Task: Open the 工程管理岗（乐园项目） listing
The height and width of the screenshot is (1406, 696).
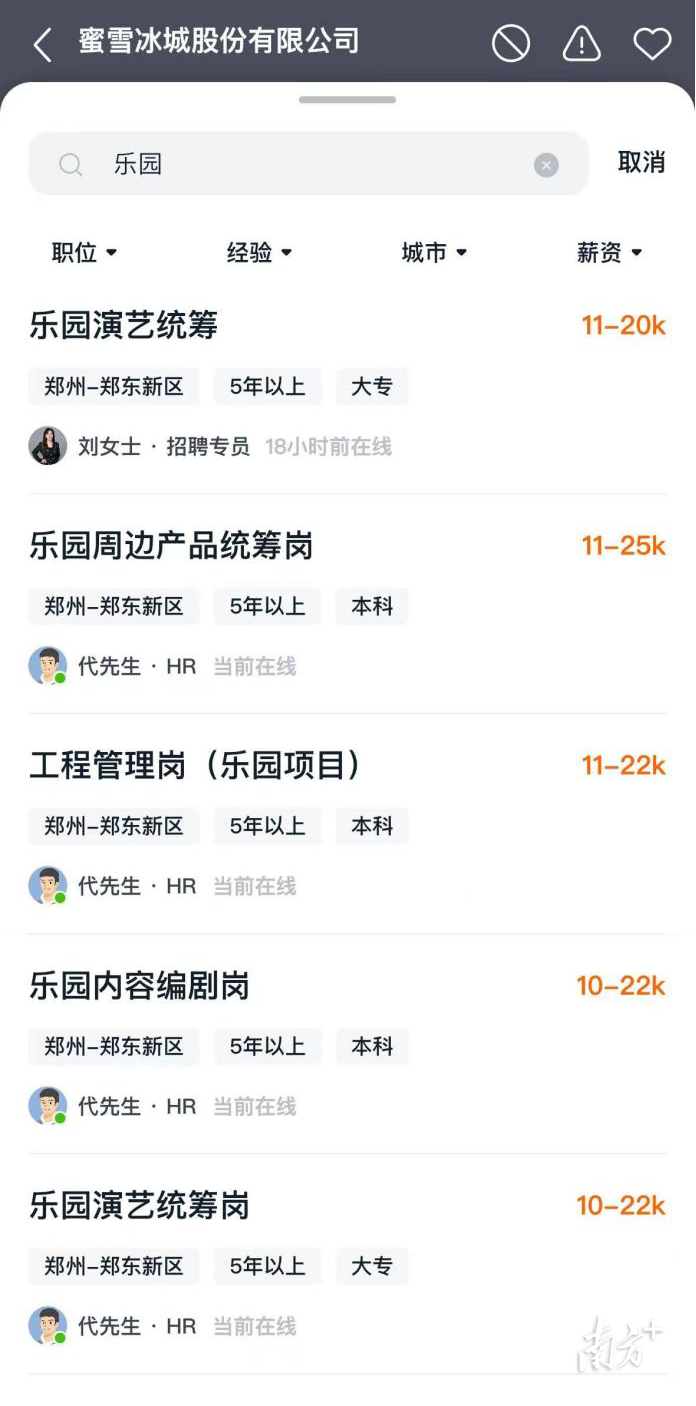Action: point(195,766)
